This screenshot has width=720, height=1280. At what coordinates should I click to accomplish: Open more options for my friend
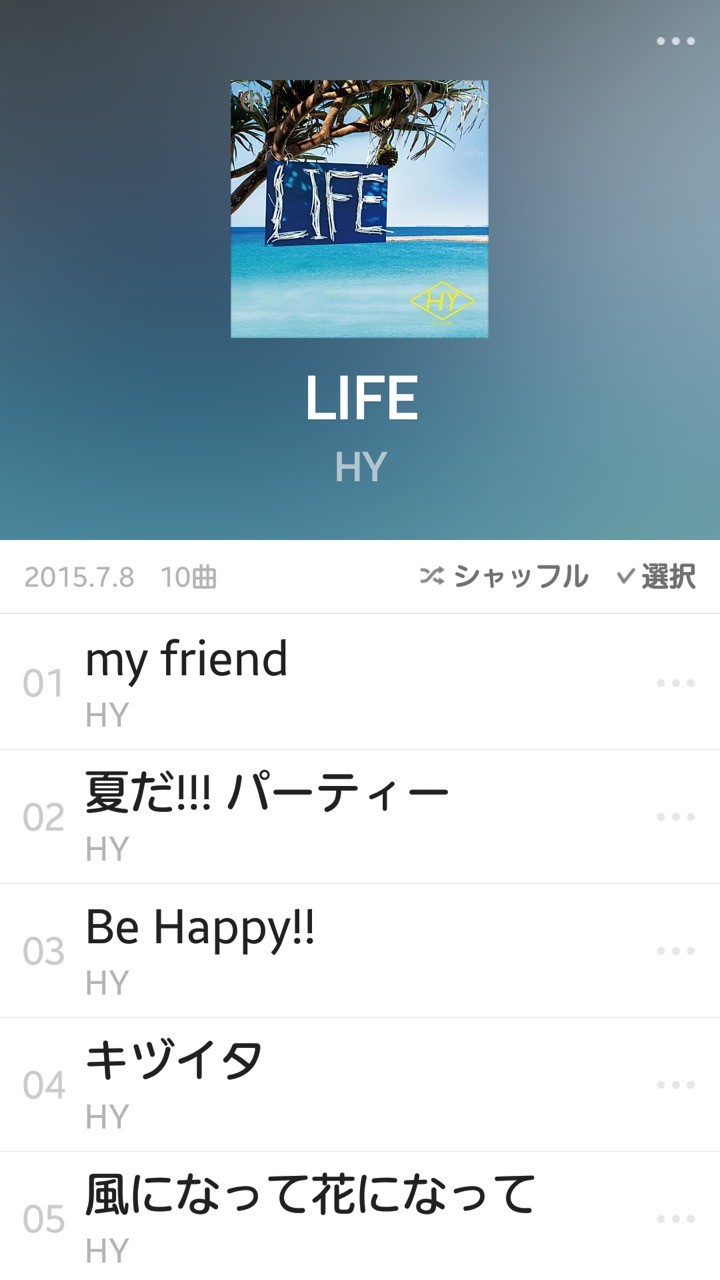675,683
